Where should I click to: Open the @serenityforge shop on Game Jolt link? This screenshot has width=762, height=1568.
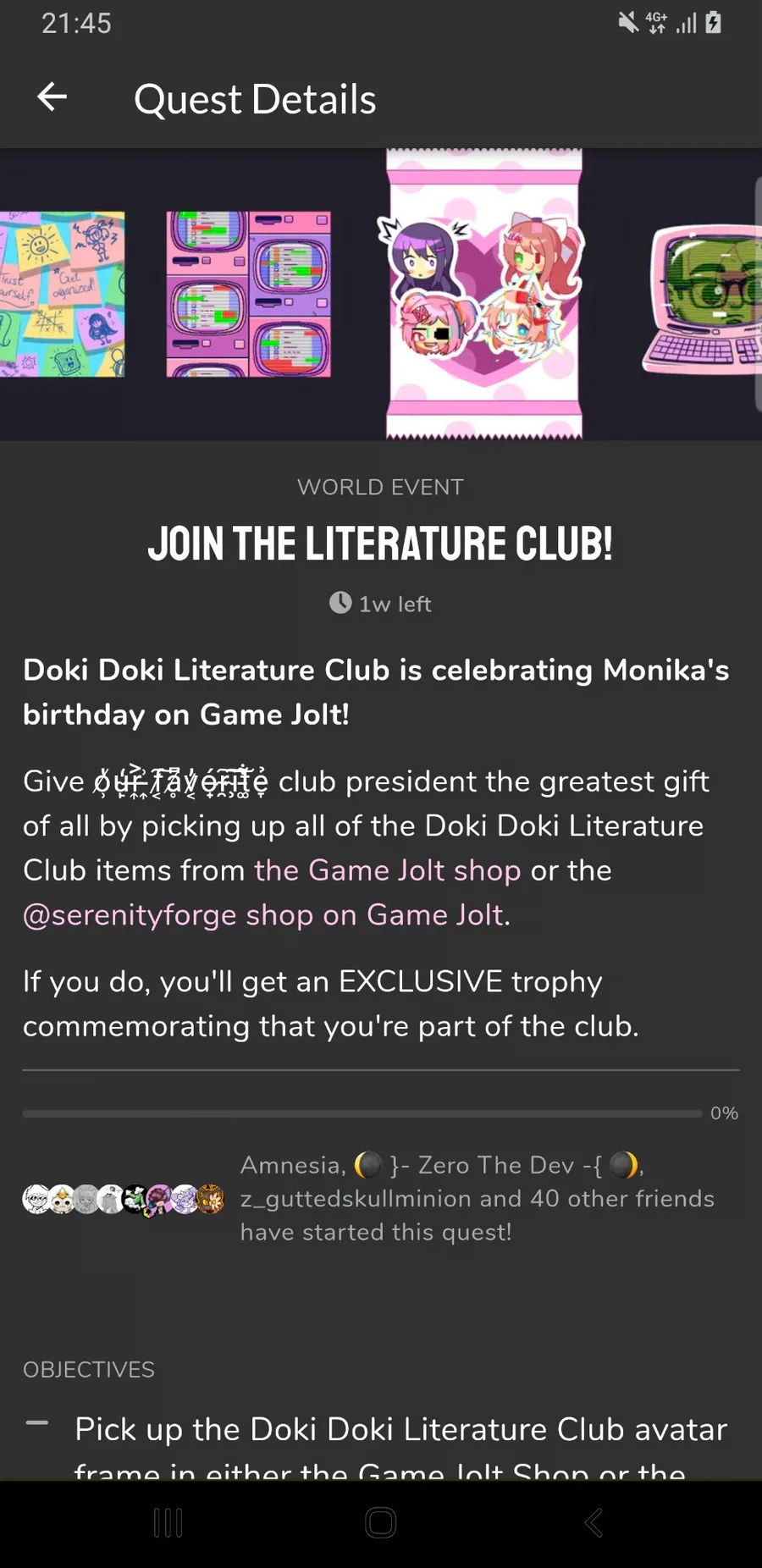263,915
